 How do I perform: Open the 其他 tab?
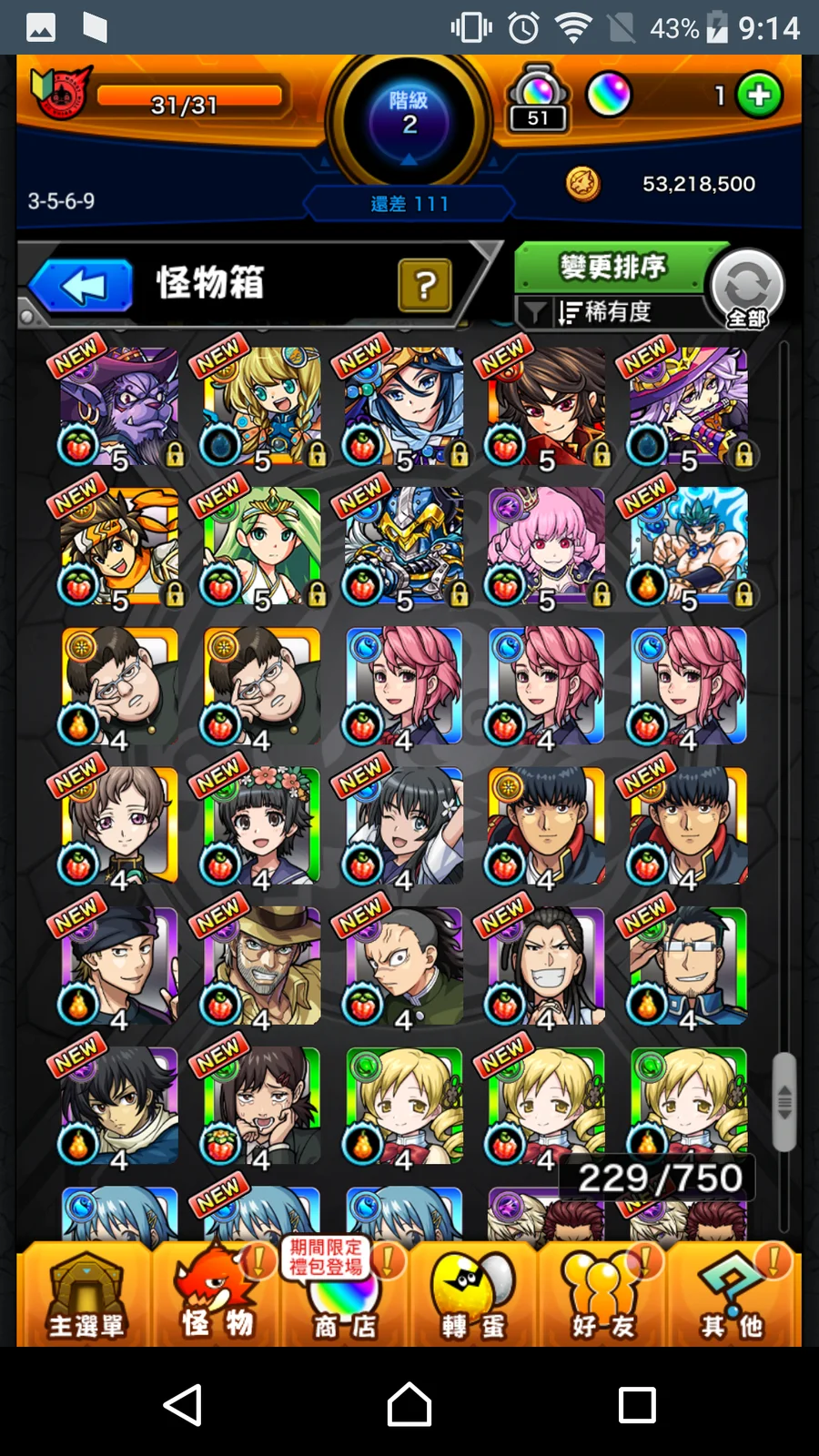pyautogui.click(x=732, y=1296)
